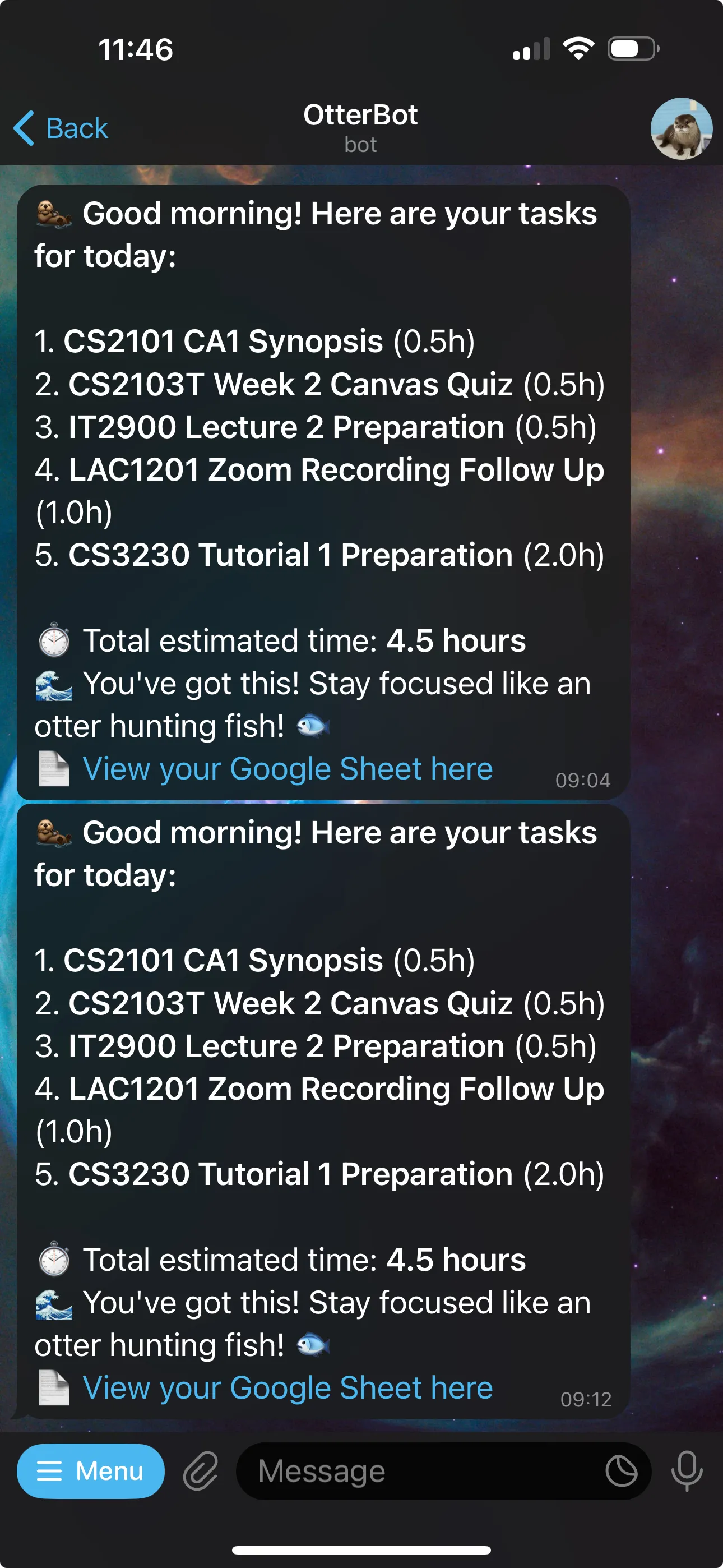Image resolution: width=723 pixels, height=1568 pixels.
Task: Open the bot Menu button
Action: tap(91, 1471)
